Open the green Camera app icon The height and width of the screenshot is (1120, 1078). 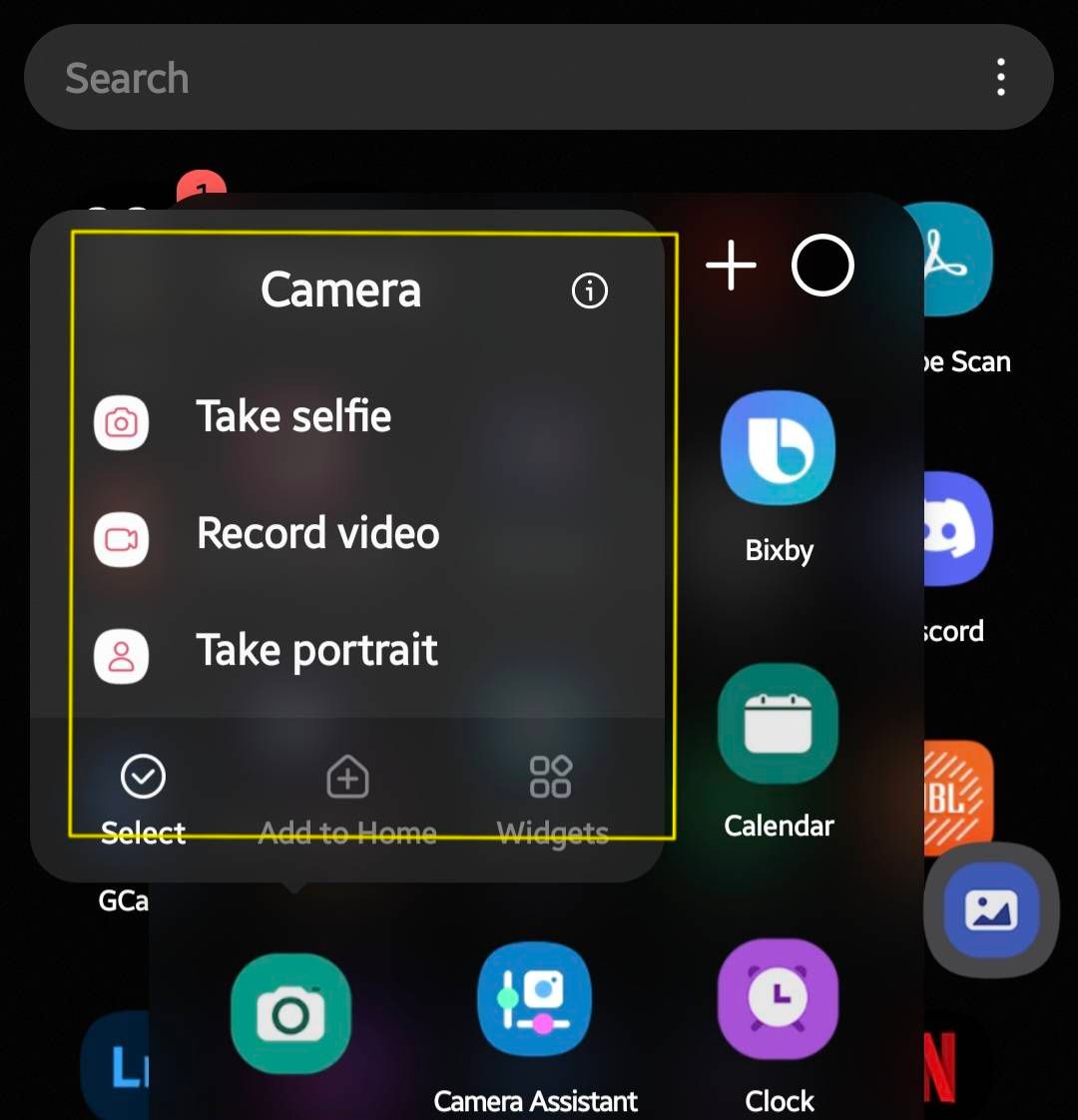(x=290, y=1013)
